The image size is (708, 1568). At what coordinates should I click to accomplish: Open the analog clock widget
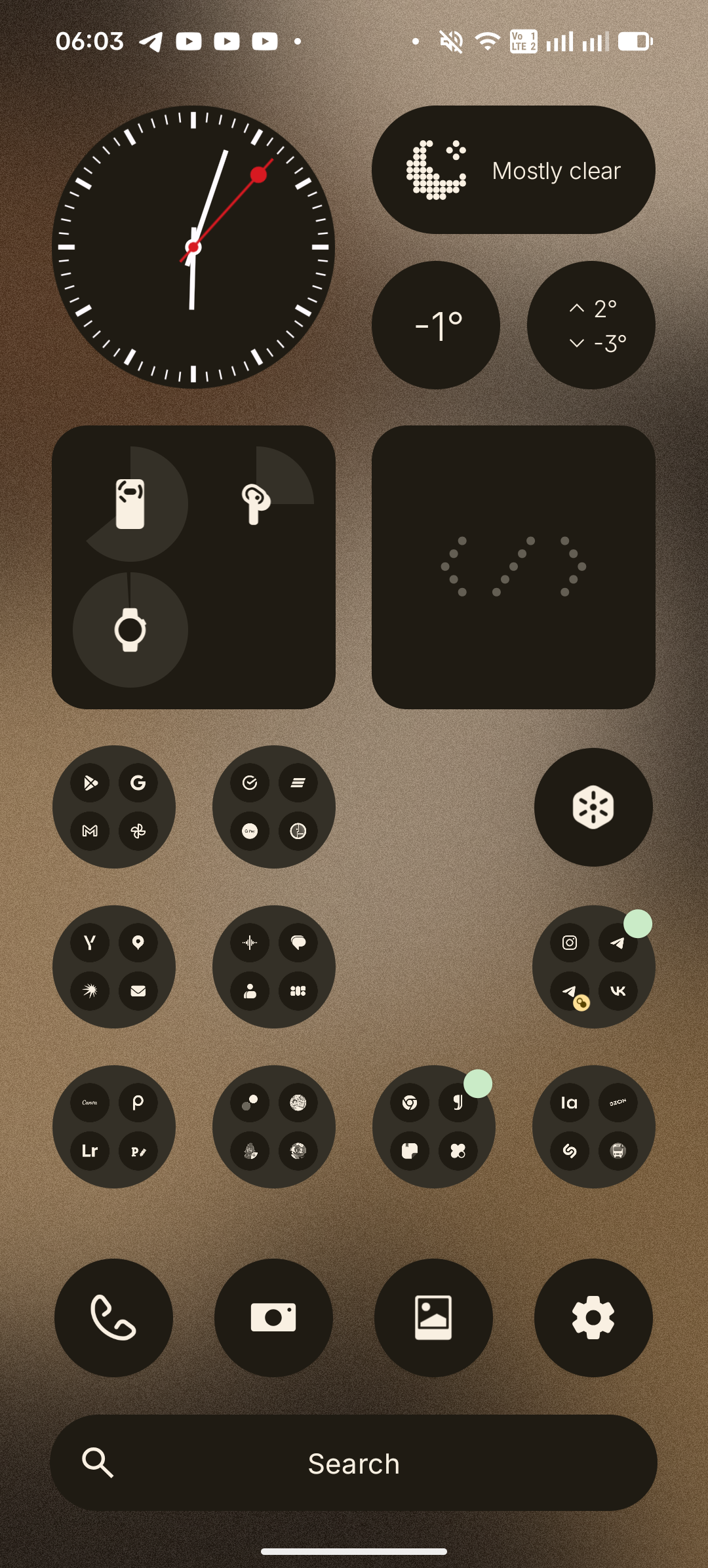click(x=193, y=247)
